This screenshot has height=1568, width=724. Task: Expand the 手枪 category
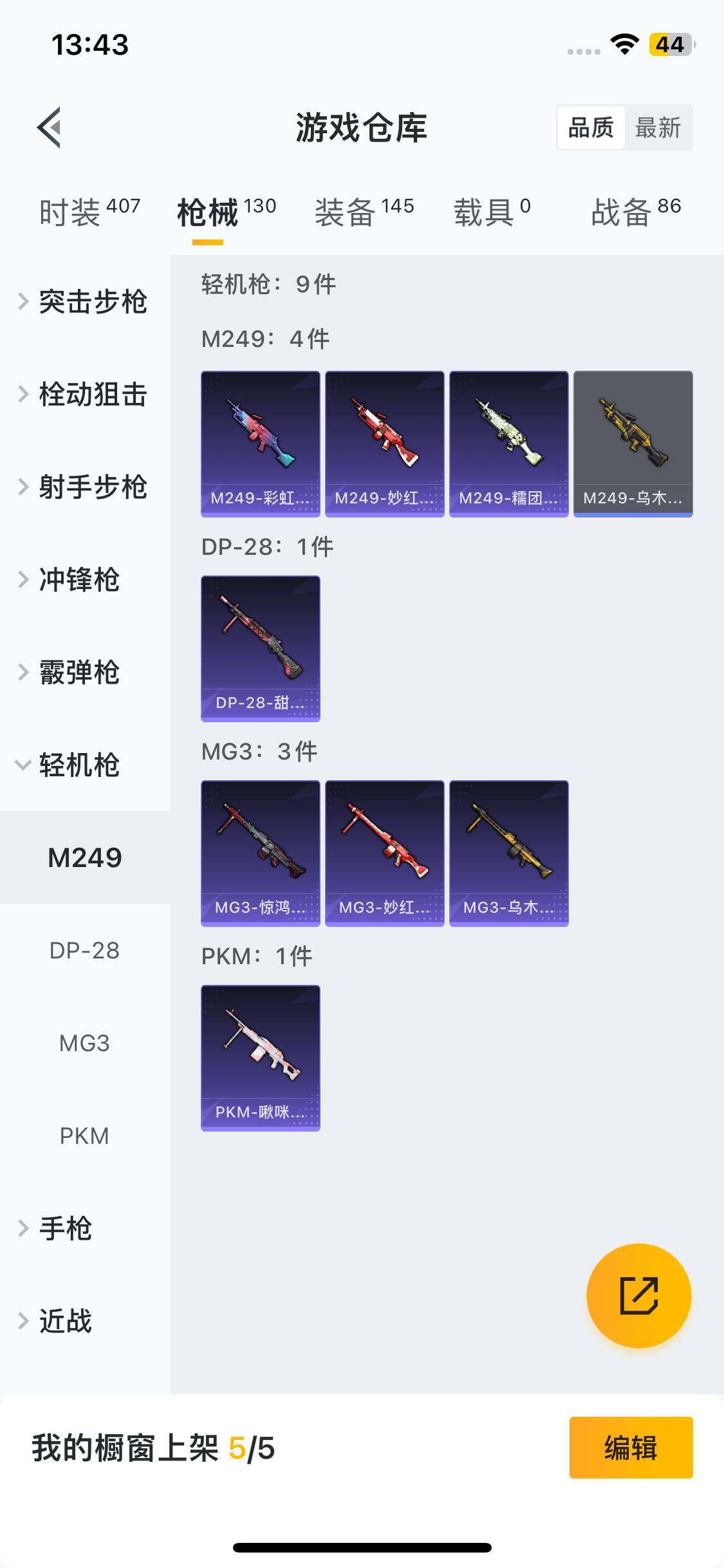click(x=64, y=1228)
